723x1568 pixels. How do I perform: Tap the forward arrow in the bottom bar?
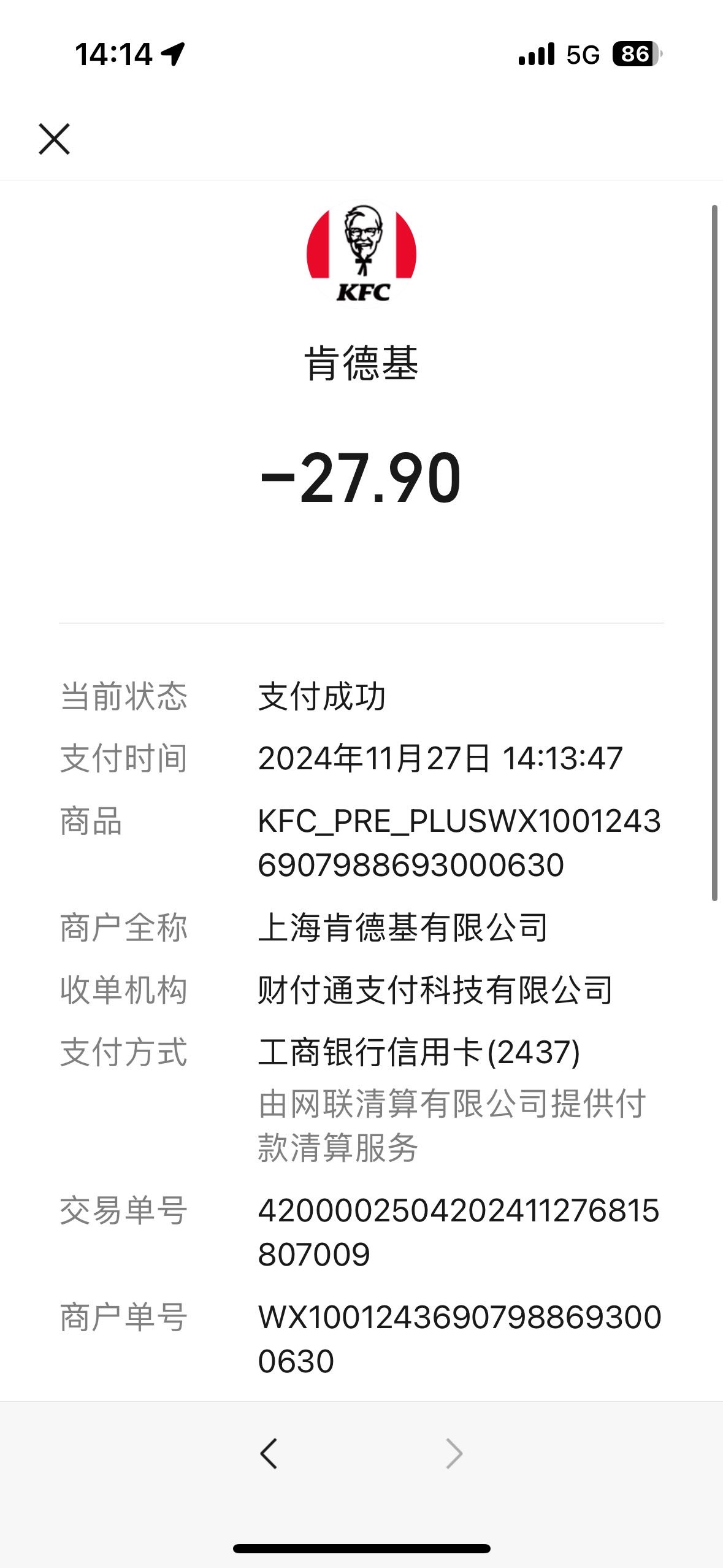[454, 1453]
